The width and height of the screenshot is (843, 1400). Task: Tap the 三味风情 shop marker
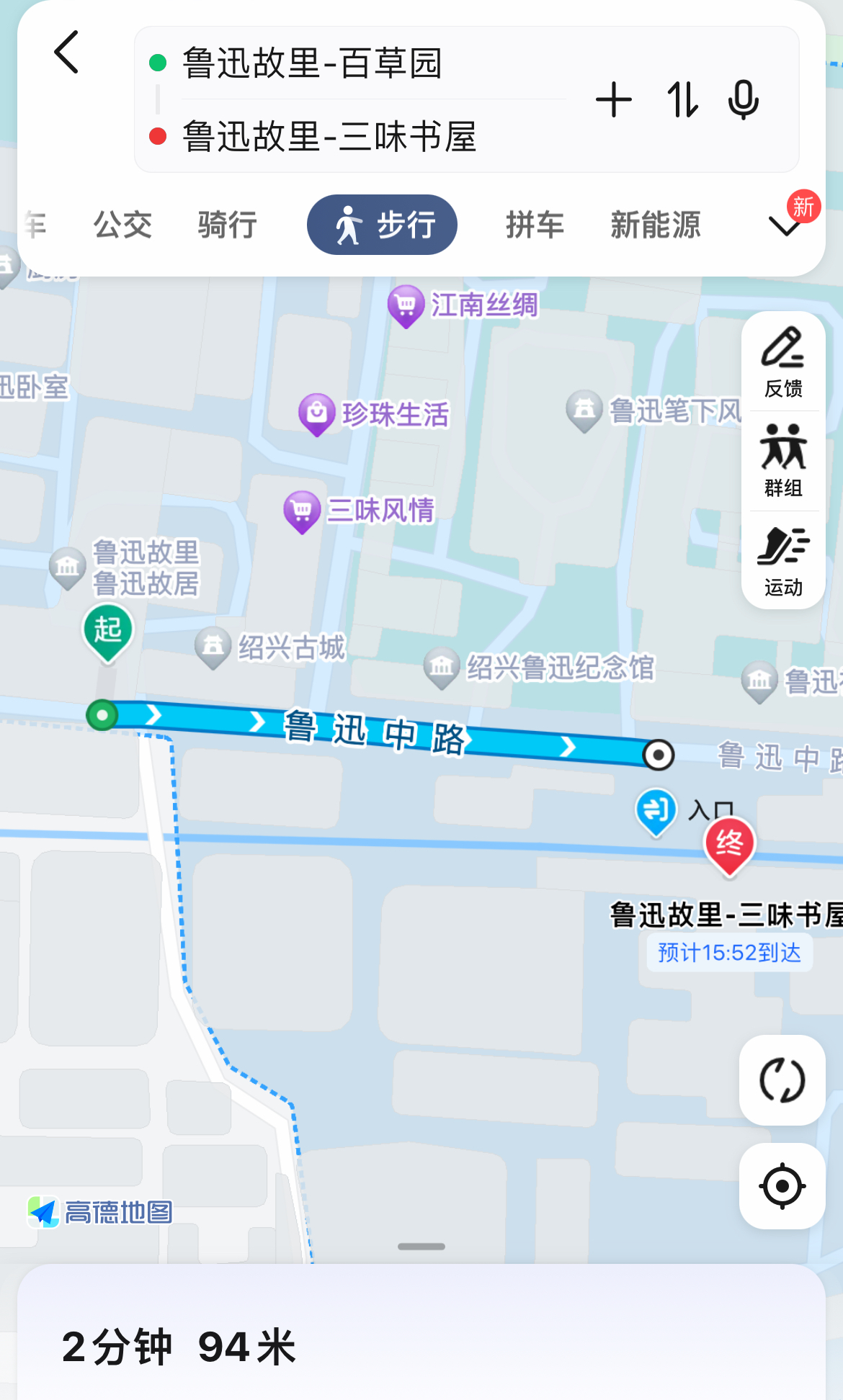pyautogui.click(x=303, y=510)
